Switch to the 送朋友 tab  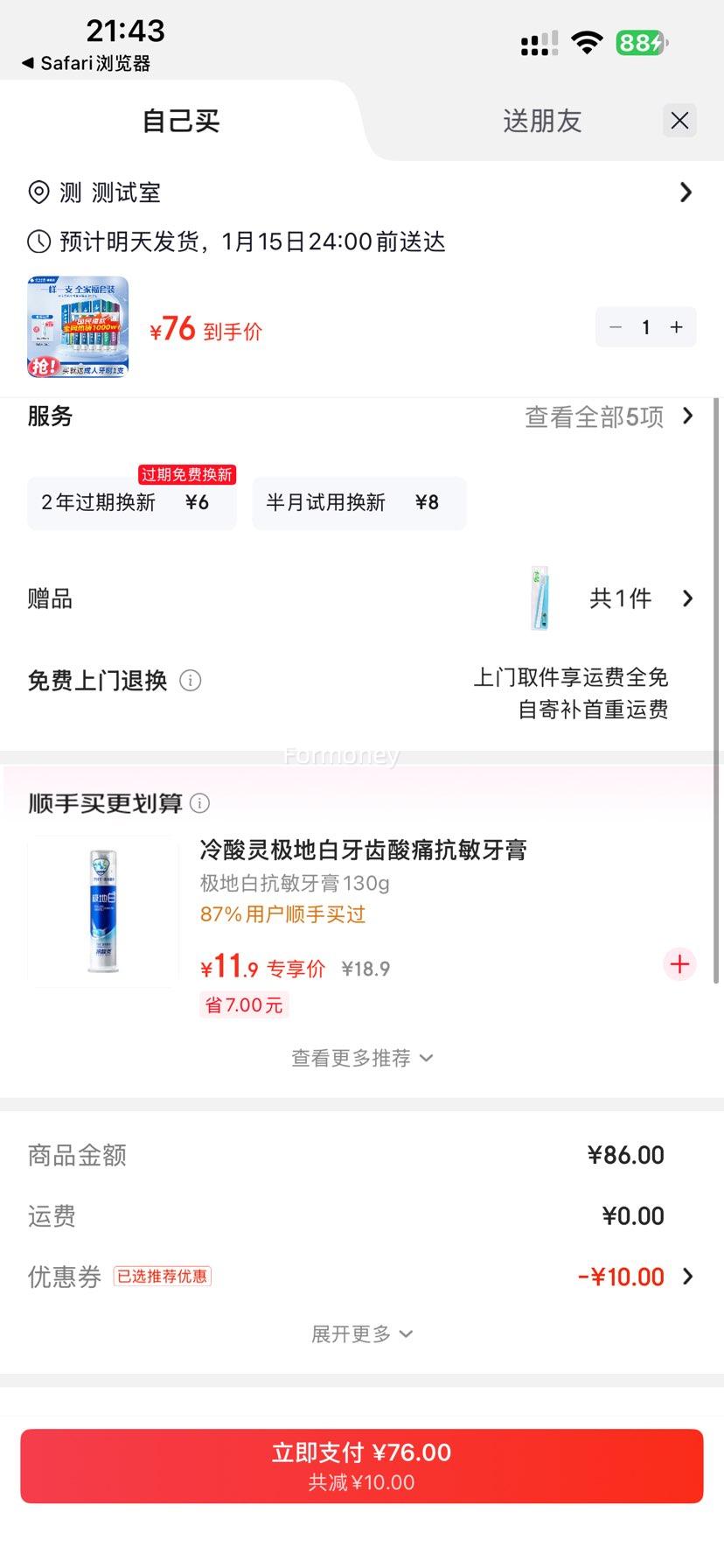[541, 121]
